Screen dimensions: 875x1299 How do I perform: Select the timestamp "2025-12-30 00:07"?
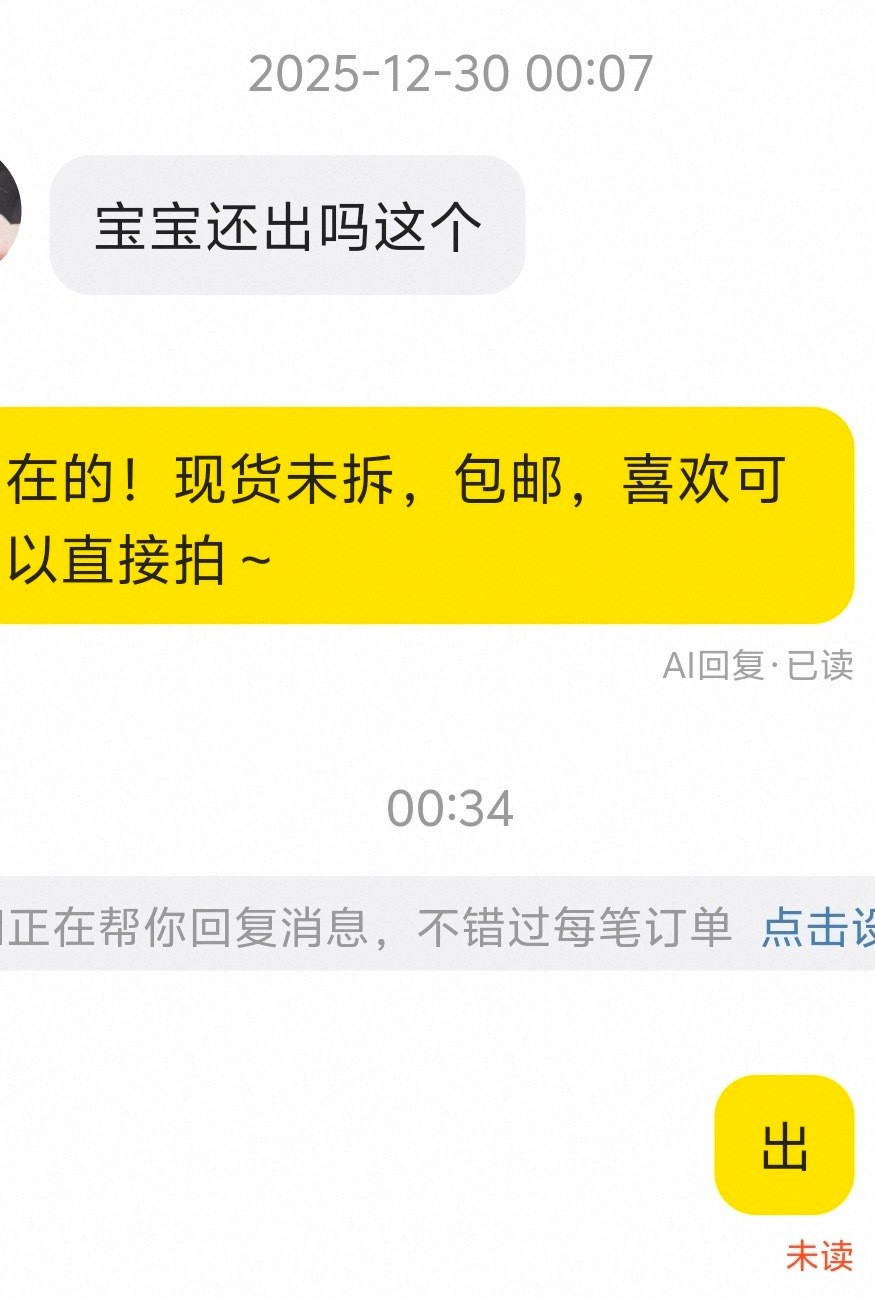tap(452, 70)
